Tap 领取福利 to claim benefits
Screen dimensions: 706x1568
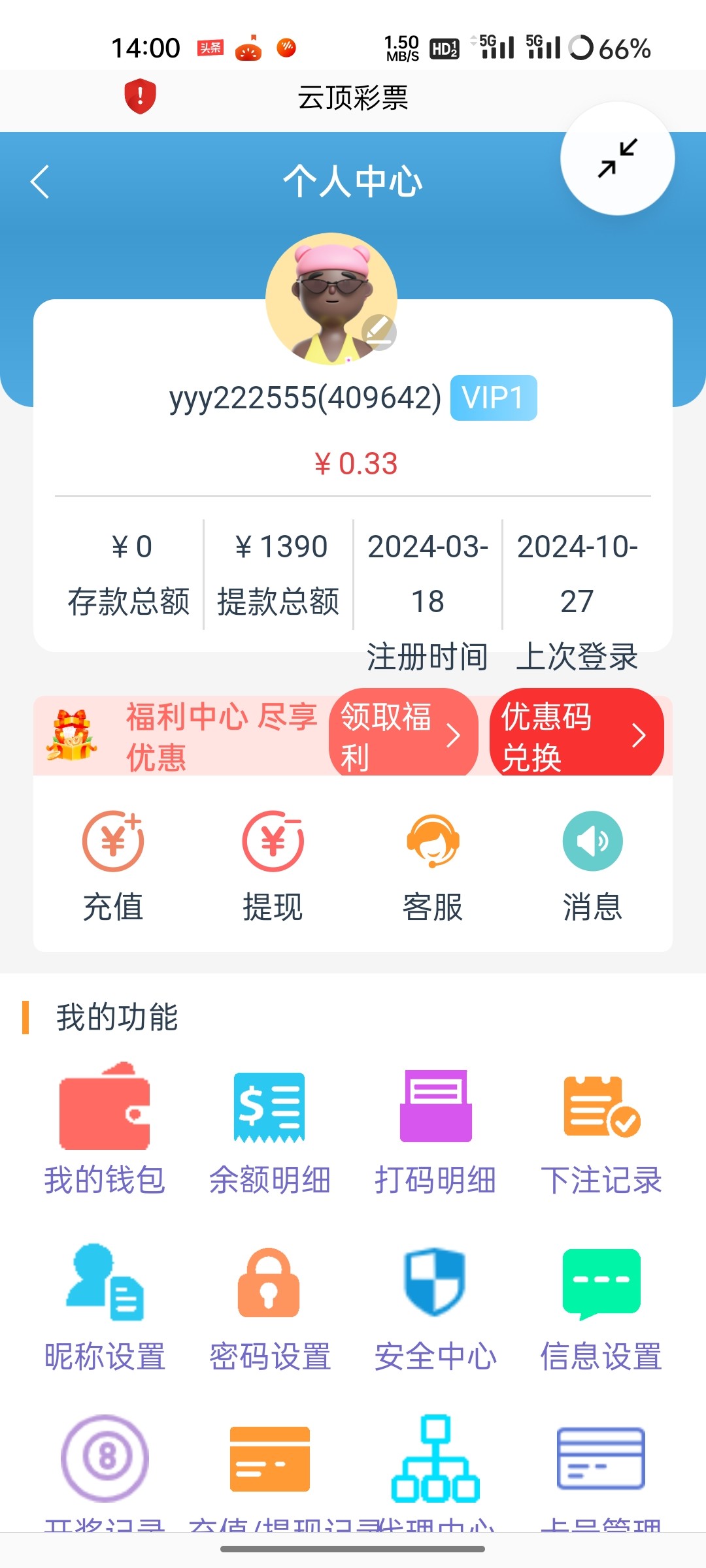403,736
